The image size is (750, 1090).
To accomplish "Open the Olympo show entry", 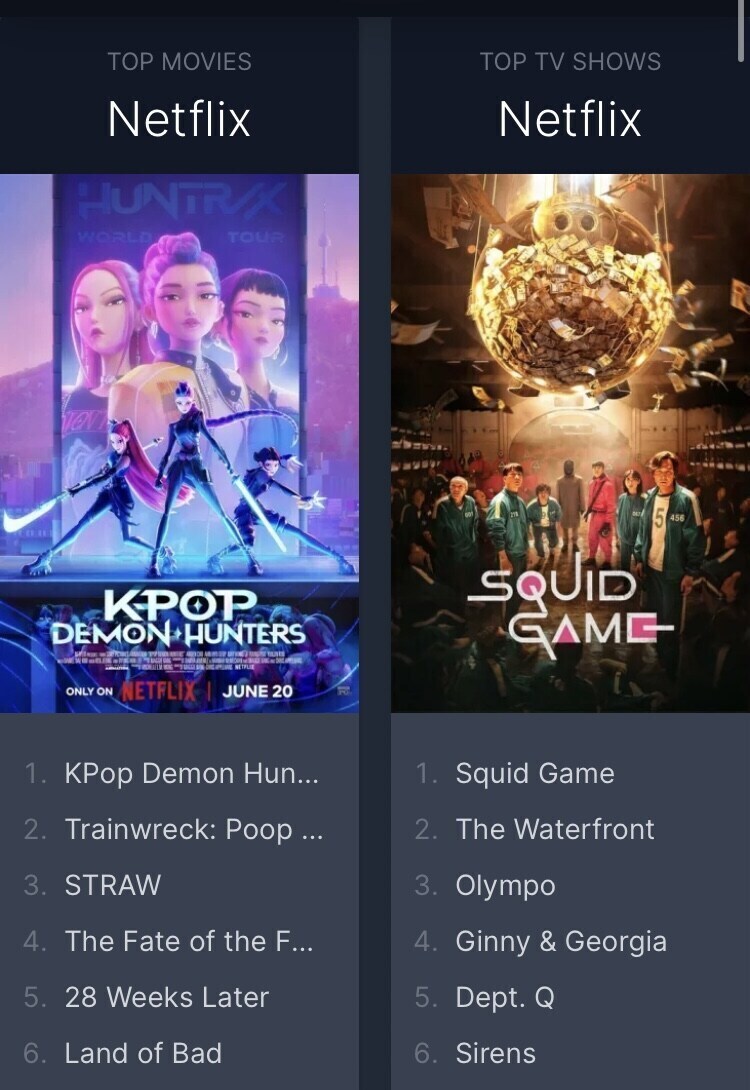I will point(505,885).
